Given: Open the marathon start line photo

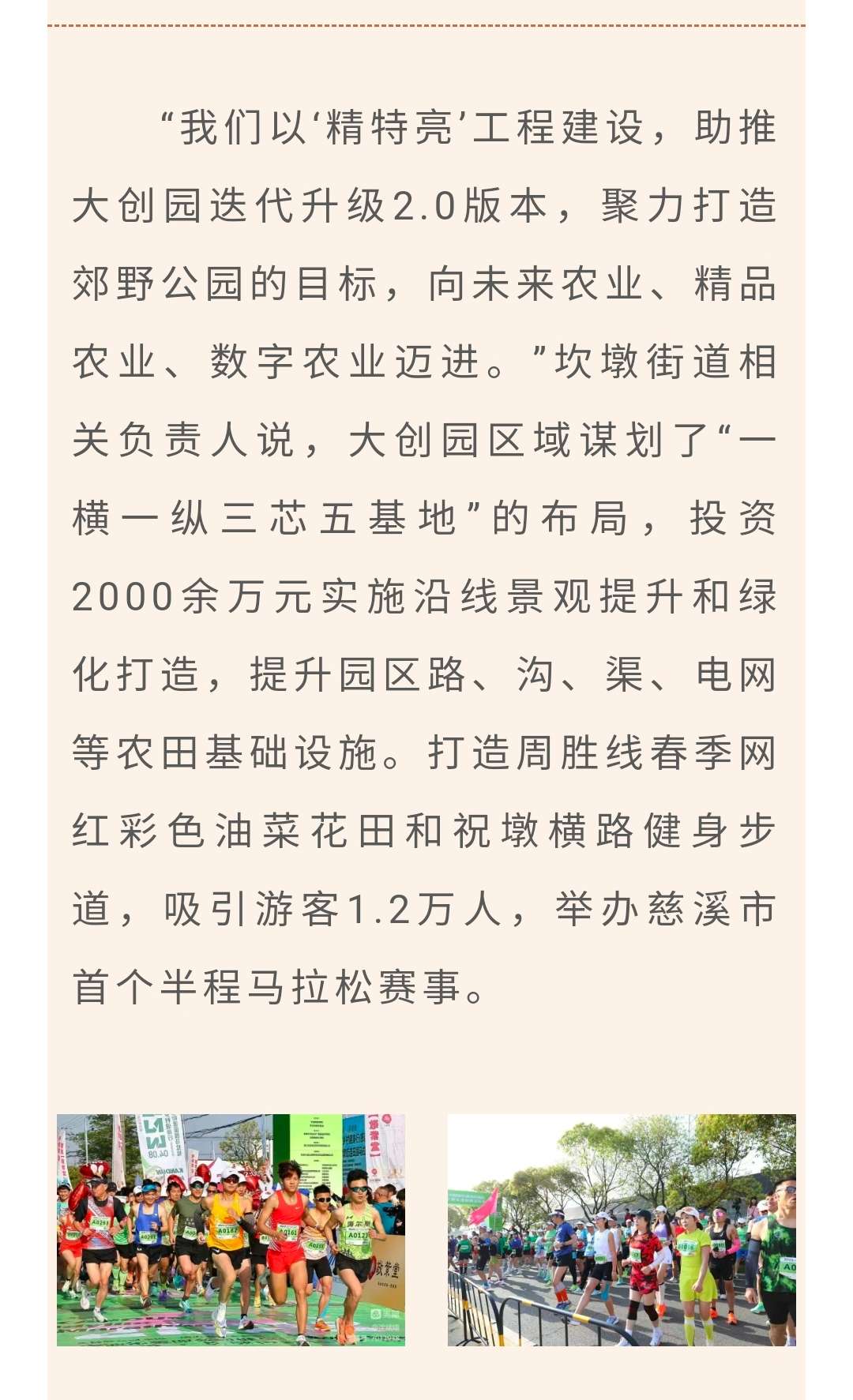Looking at the screenshot, I should pos(231,1229).
